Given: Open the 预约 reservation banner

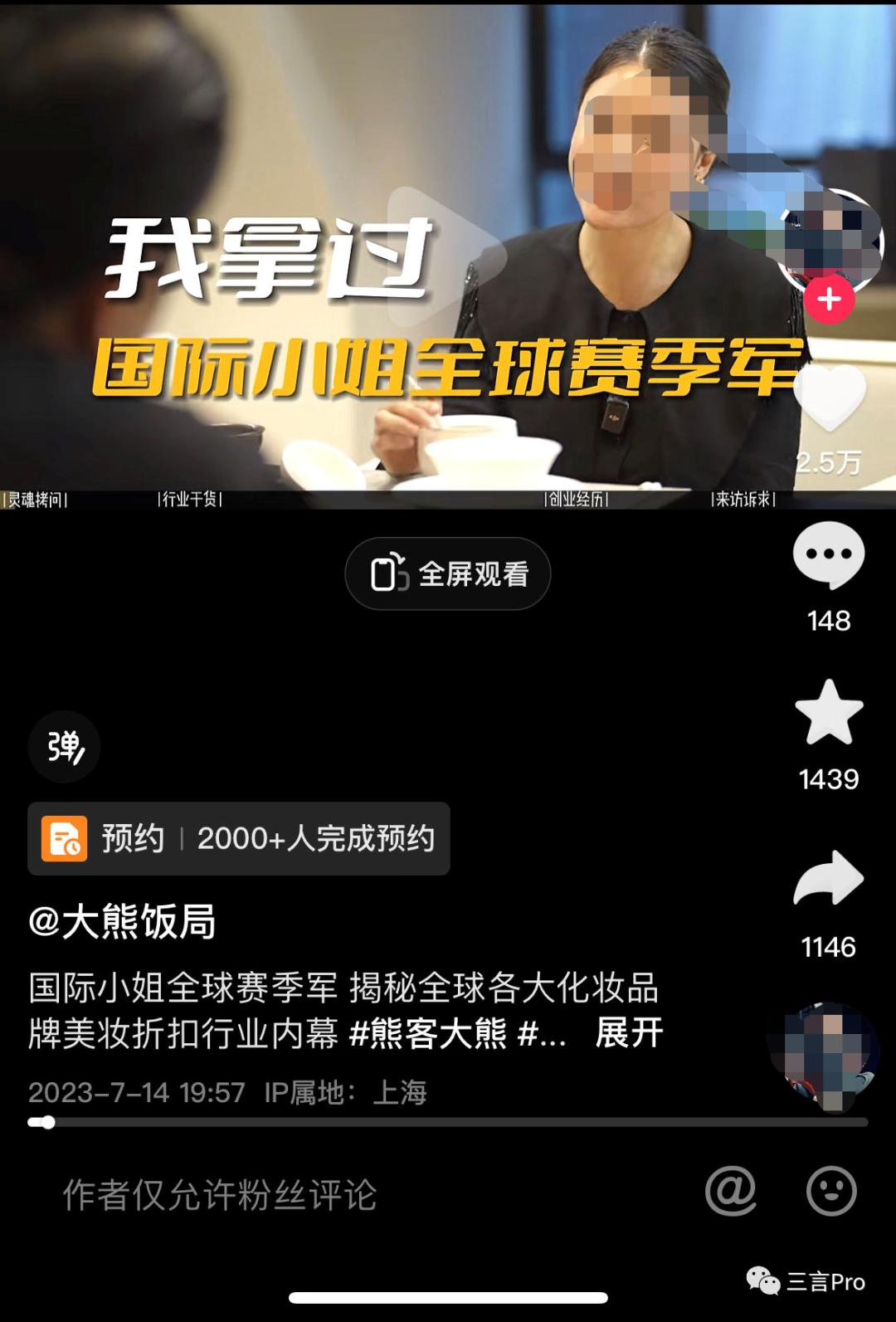Looking at the screenshot, I should 239,839.
